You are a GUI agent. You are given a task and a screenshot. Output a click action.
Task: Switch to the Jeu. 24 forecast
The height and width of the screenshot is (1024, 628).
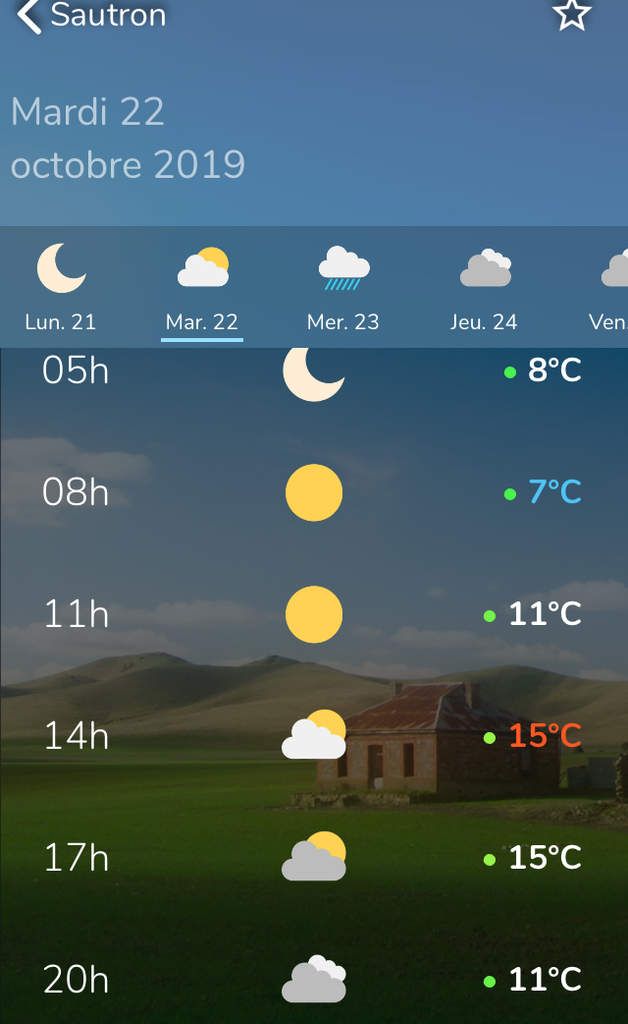484,287
